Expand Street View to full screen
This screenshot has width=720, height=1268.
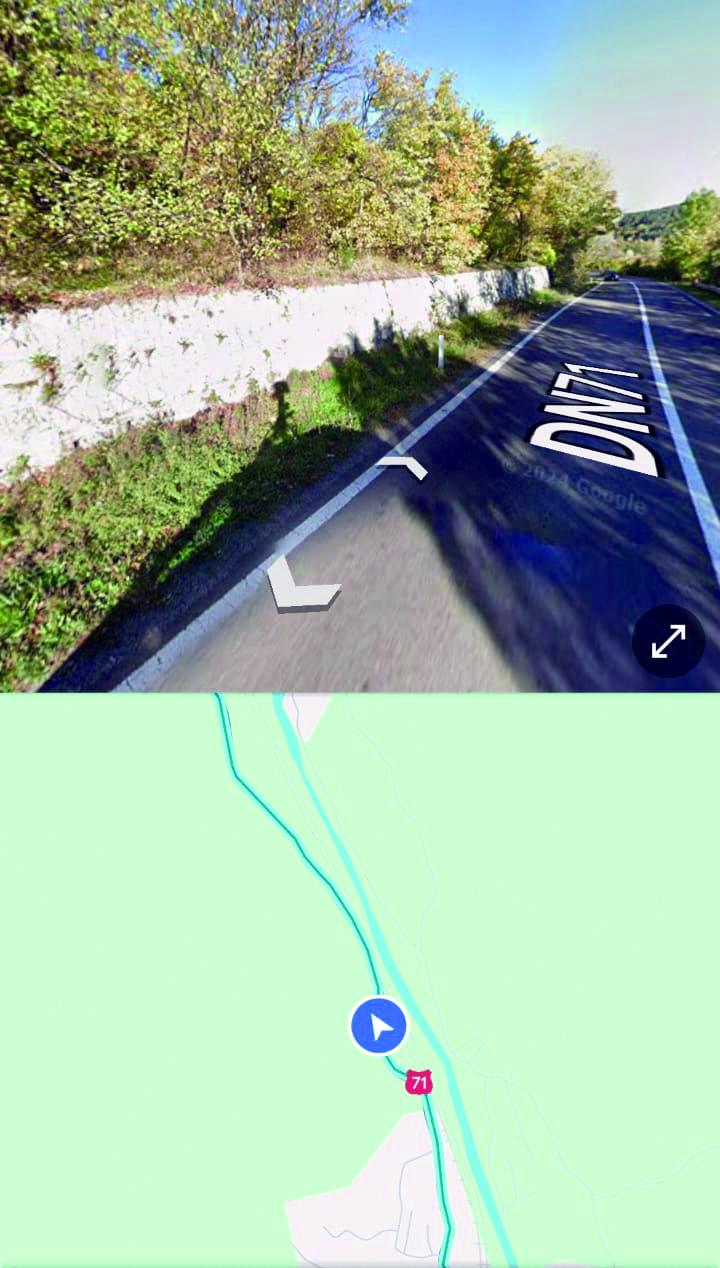(668, 642)
